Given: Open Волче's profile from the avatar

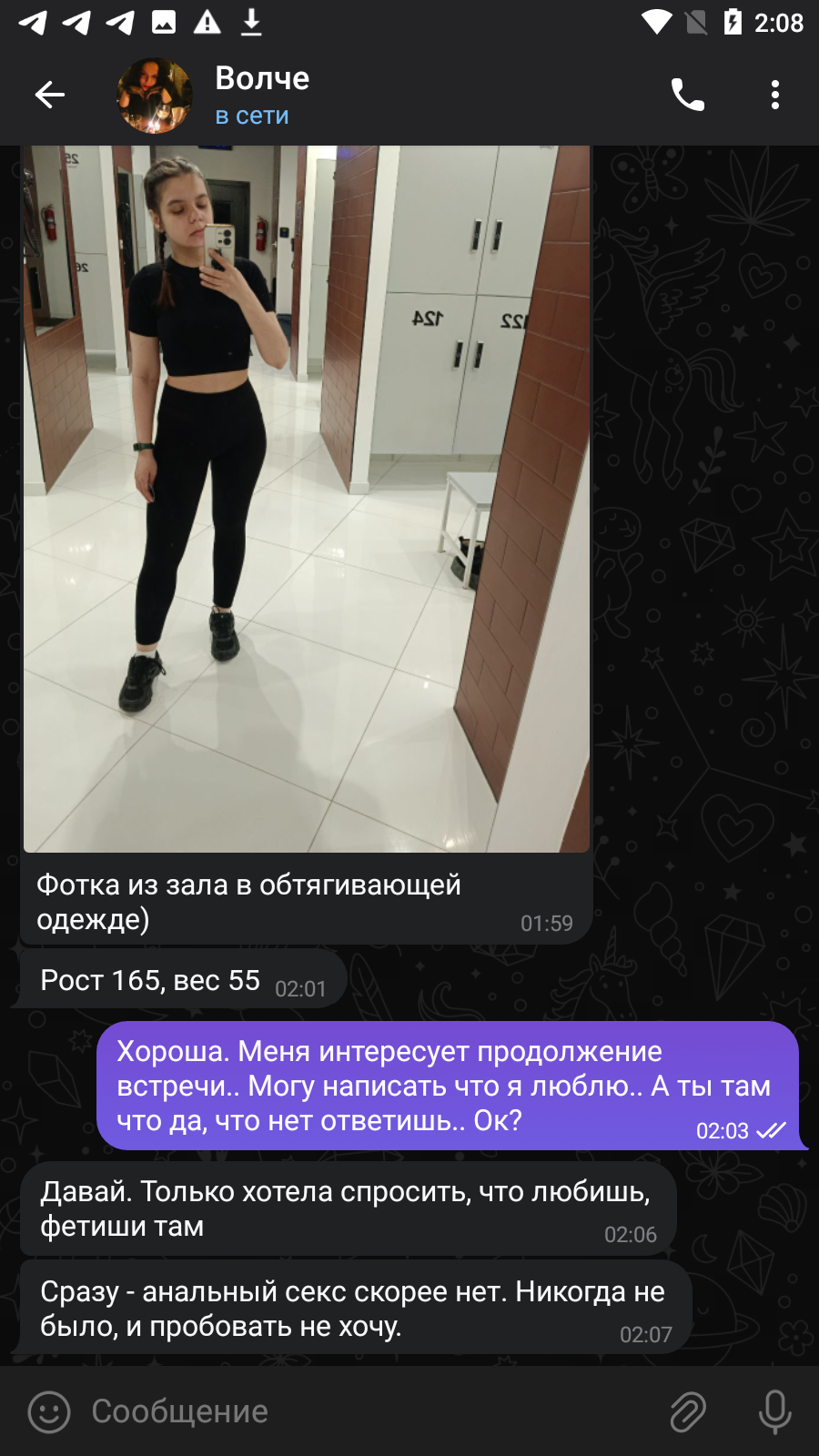Looking at the screenshot, I should pos(155,96).
